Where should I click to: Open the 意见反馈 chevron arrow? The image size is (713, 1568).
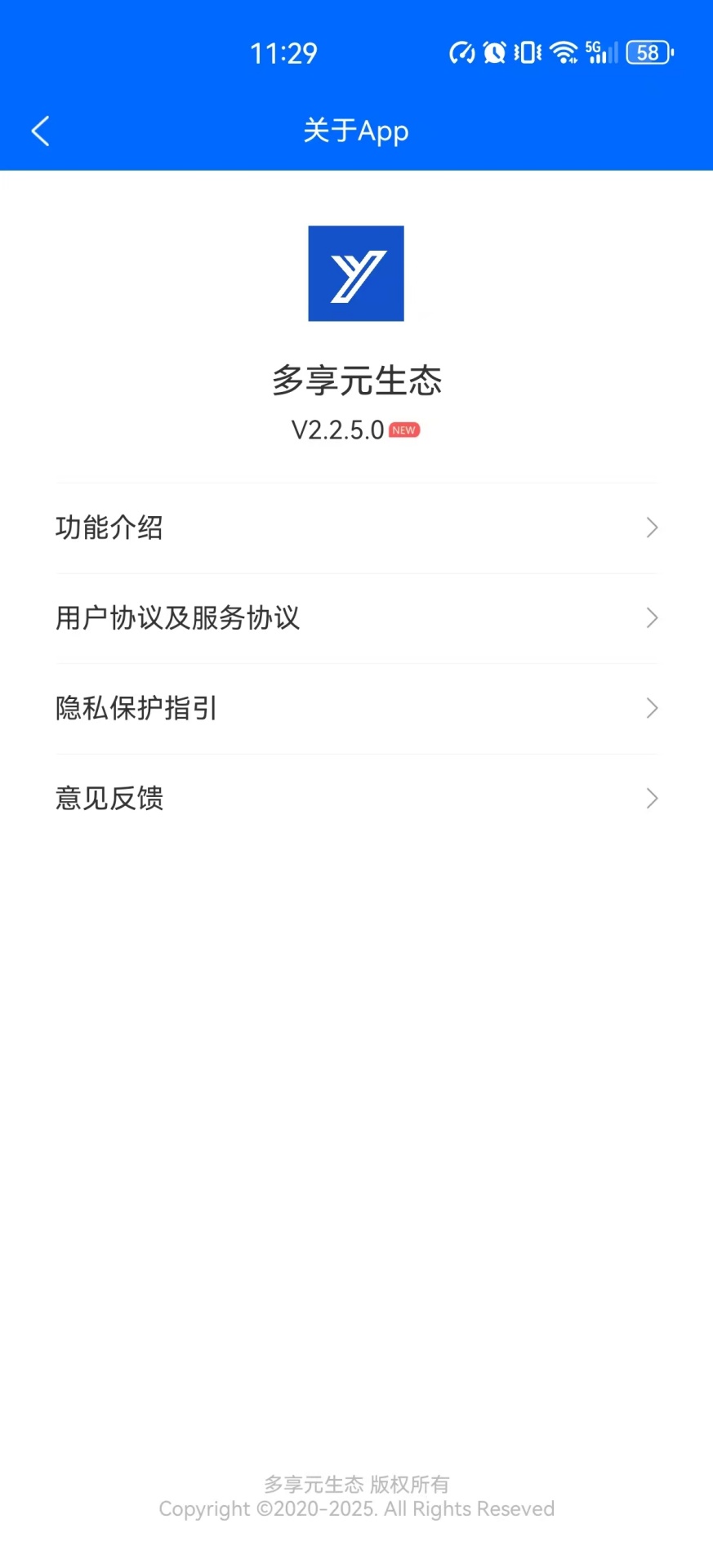click(651, 798)
